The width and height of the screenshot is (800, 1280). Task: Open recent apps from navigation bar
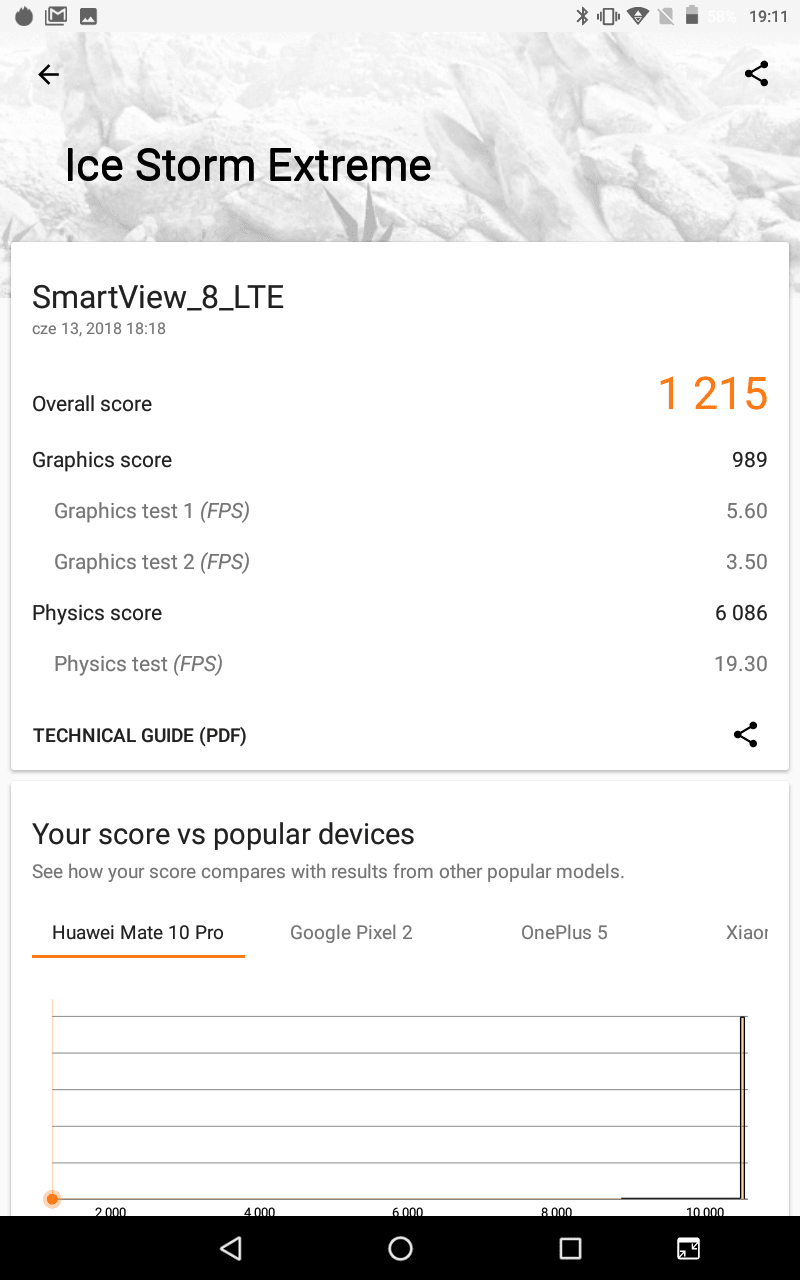tap(570, 1248)
